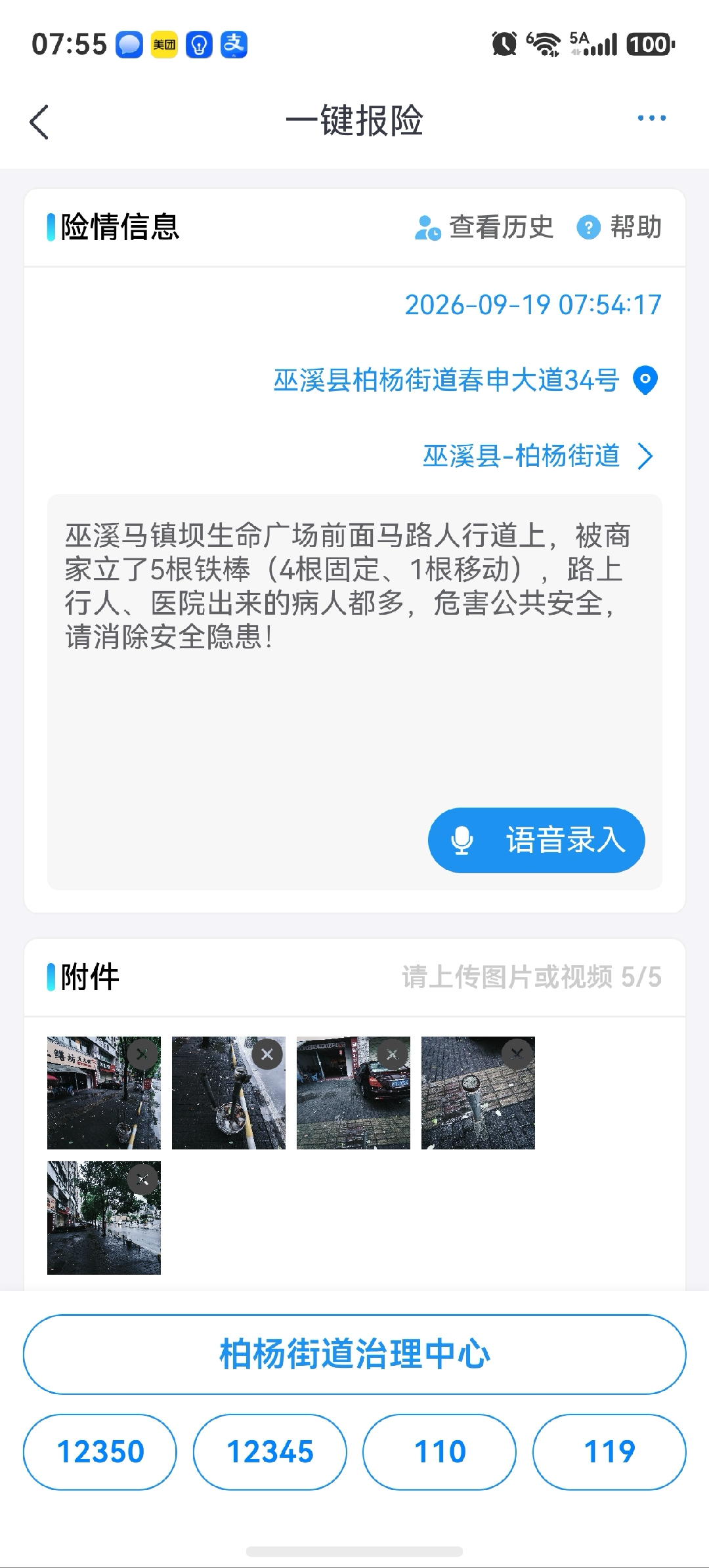
Task: Open 查看历史 report history
Action: click(484, 228)
